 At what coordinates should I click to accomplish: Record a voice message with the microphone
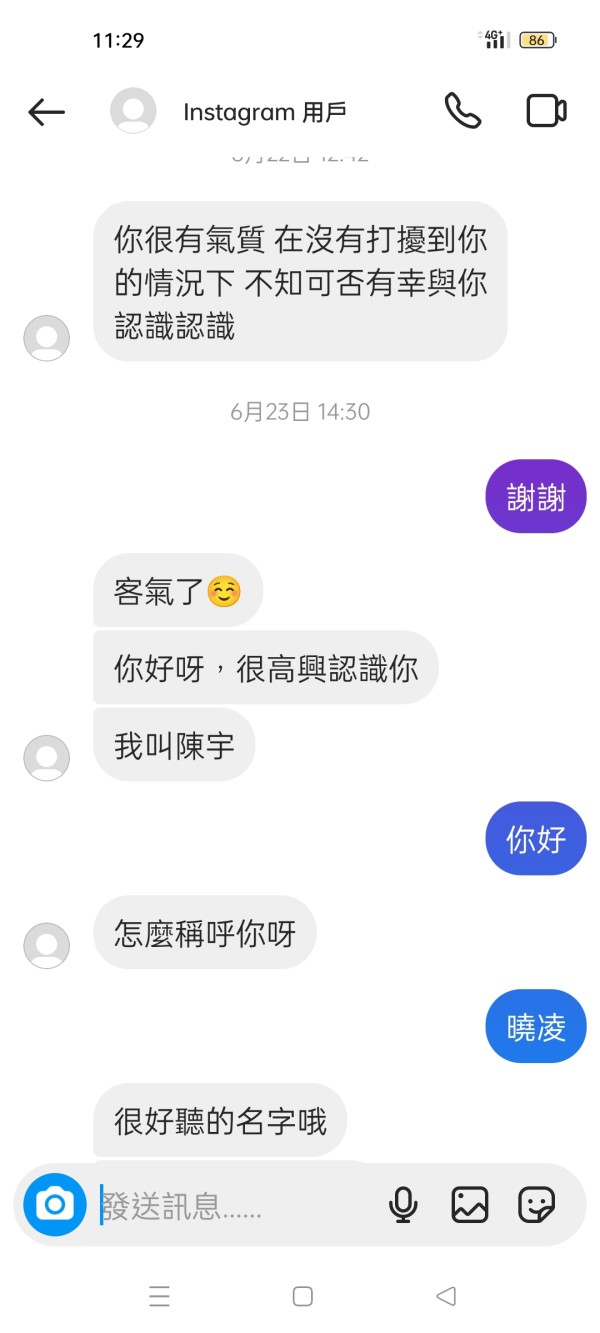pyautogui.click(x=403, y=1205)
